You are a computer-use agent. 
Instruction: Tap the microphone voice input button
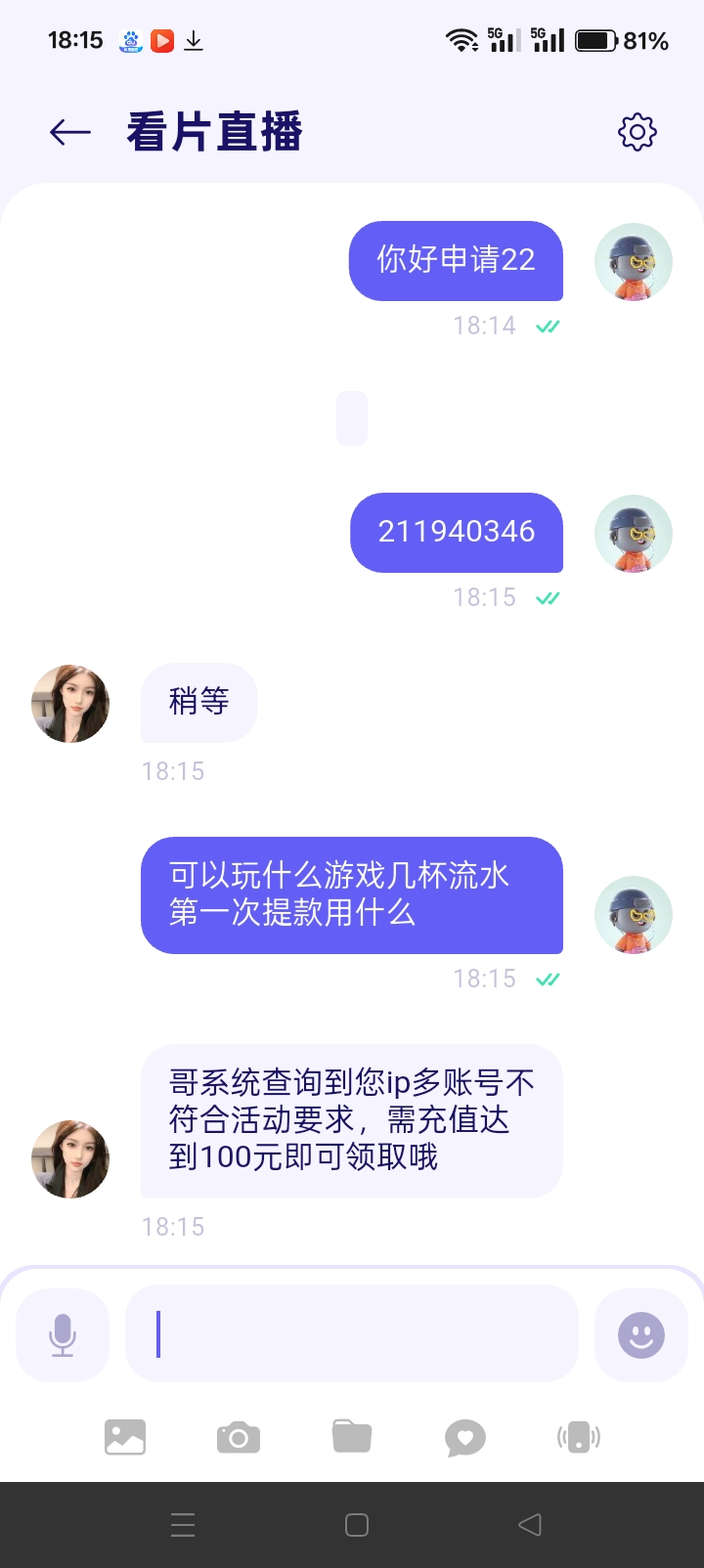(x=63, y=1334)
